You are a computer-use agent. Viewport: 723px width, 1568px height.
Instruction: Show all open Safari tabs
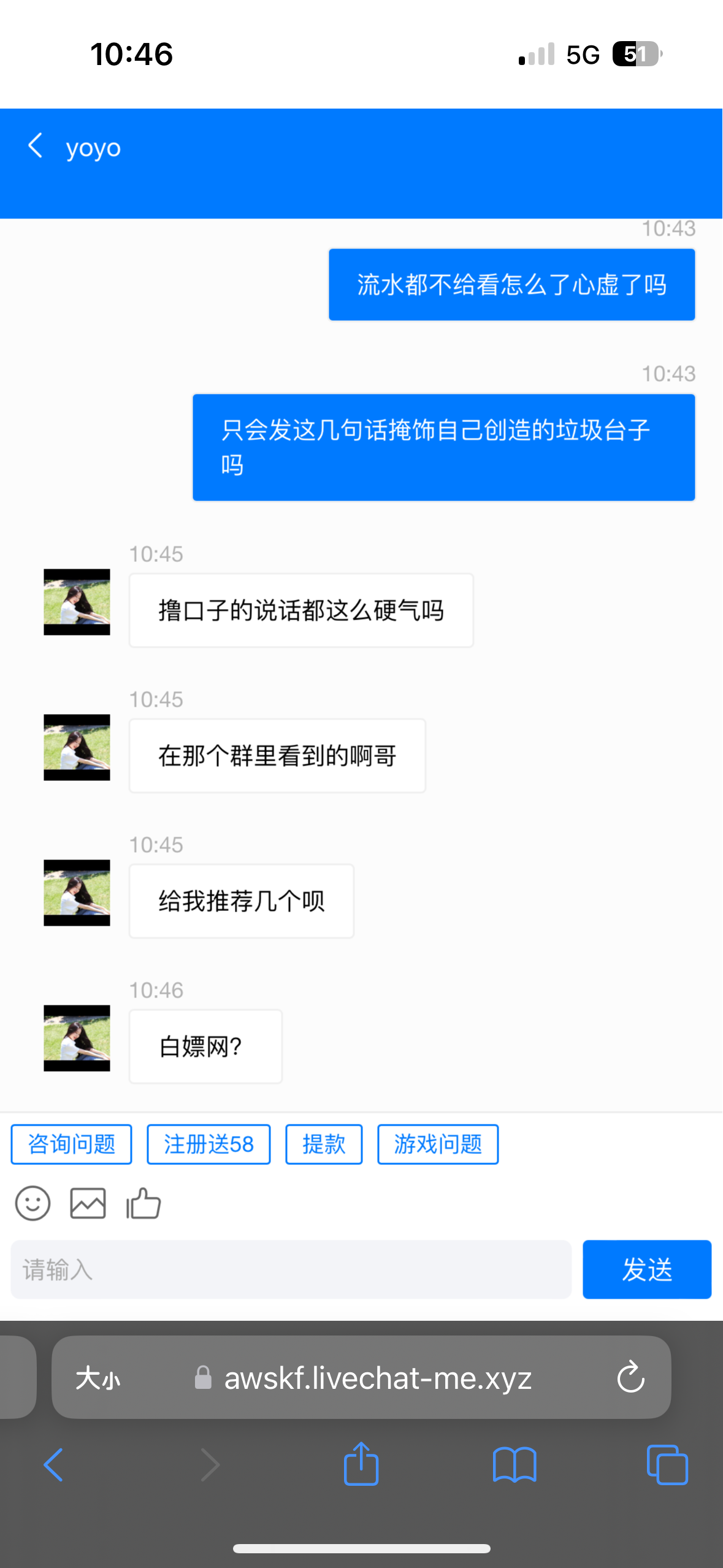(x=667, y=1464)
